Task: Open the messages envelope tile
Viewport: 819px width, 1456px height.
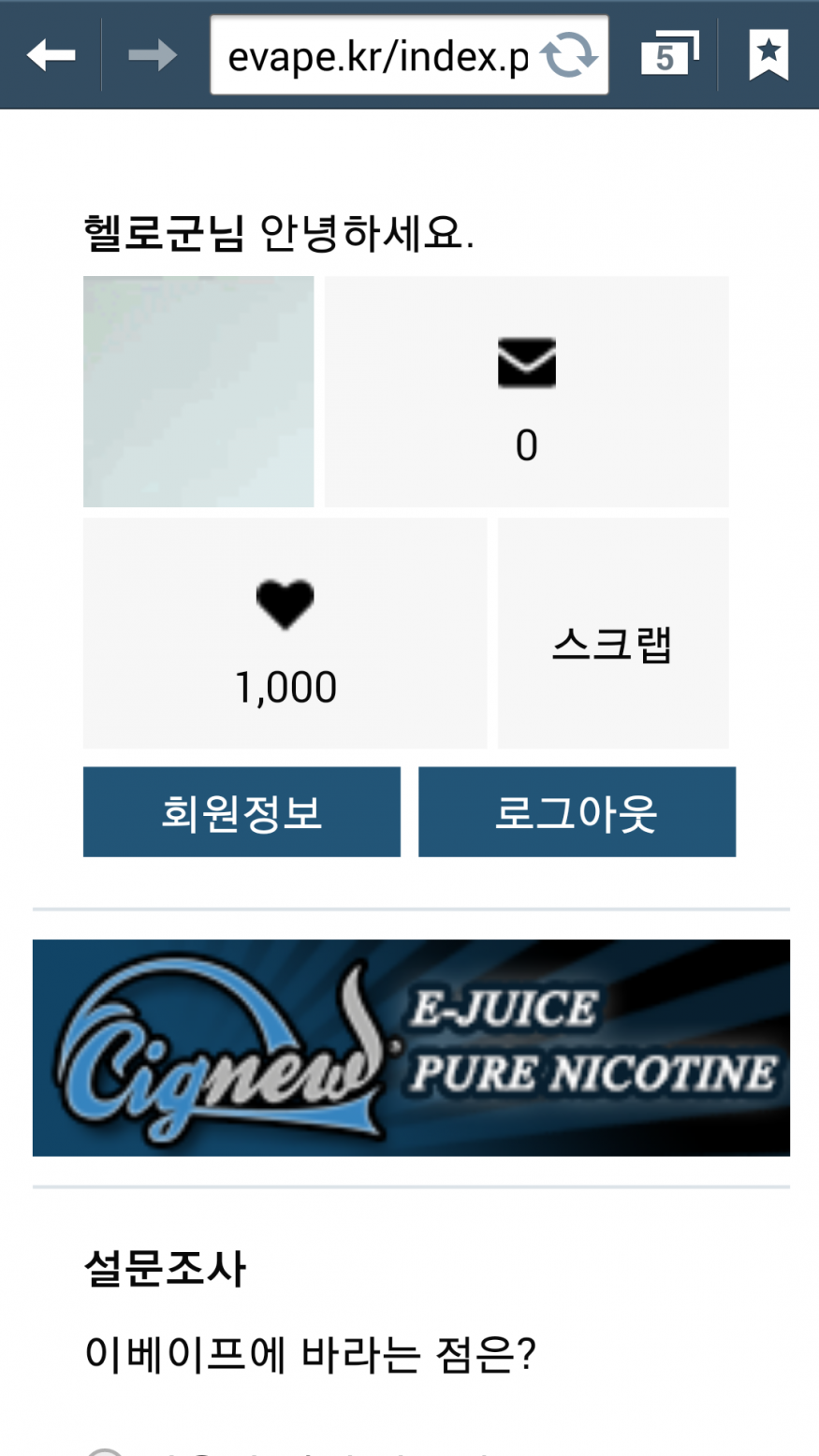Action: 526,391
